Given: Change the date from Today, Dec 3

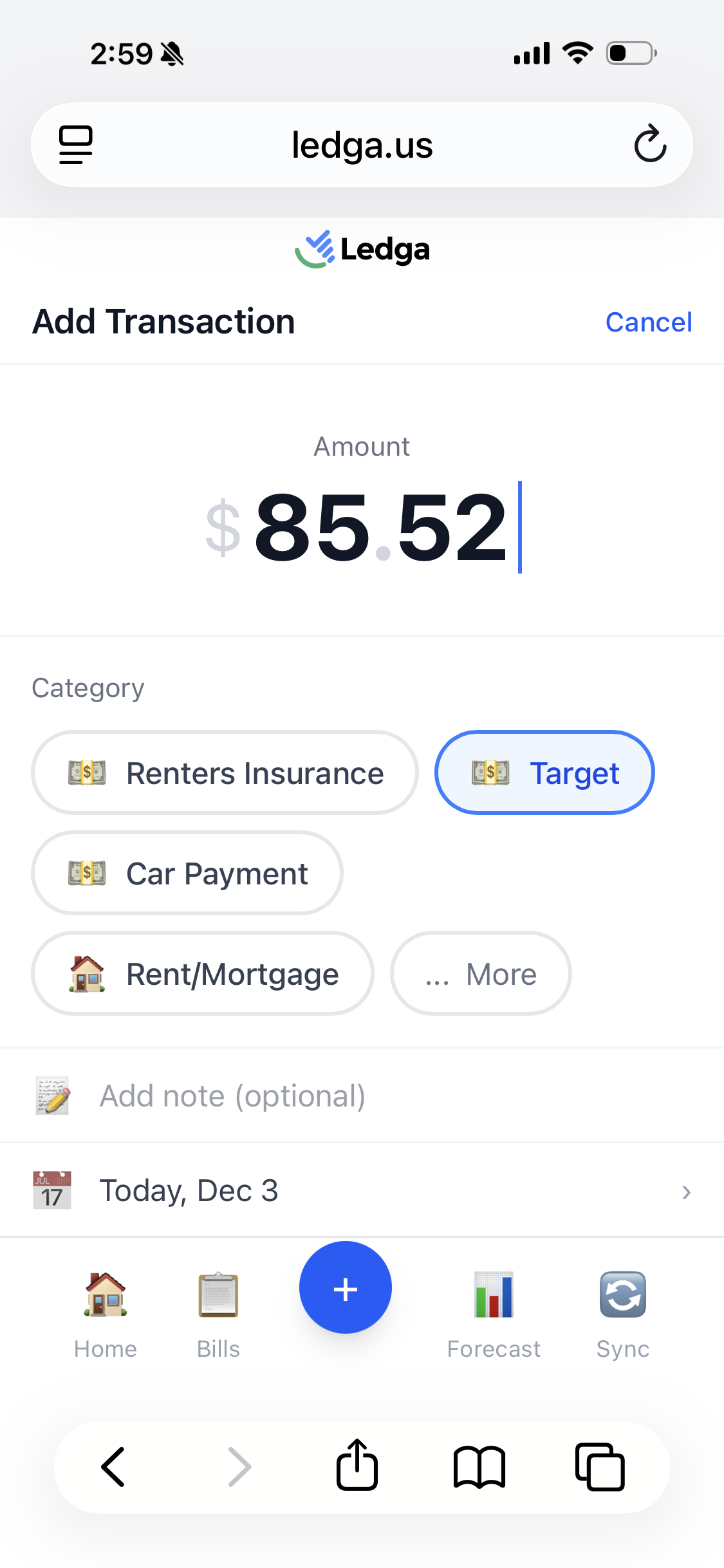Looking at the screenshot, I should click(x=362, y=1190).
